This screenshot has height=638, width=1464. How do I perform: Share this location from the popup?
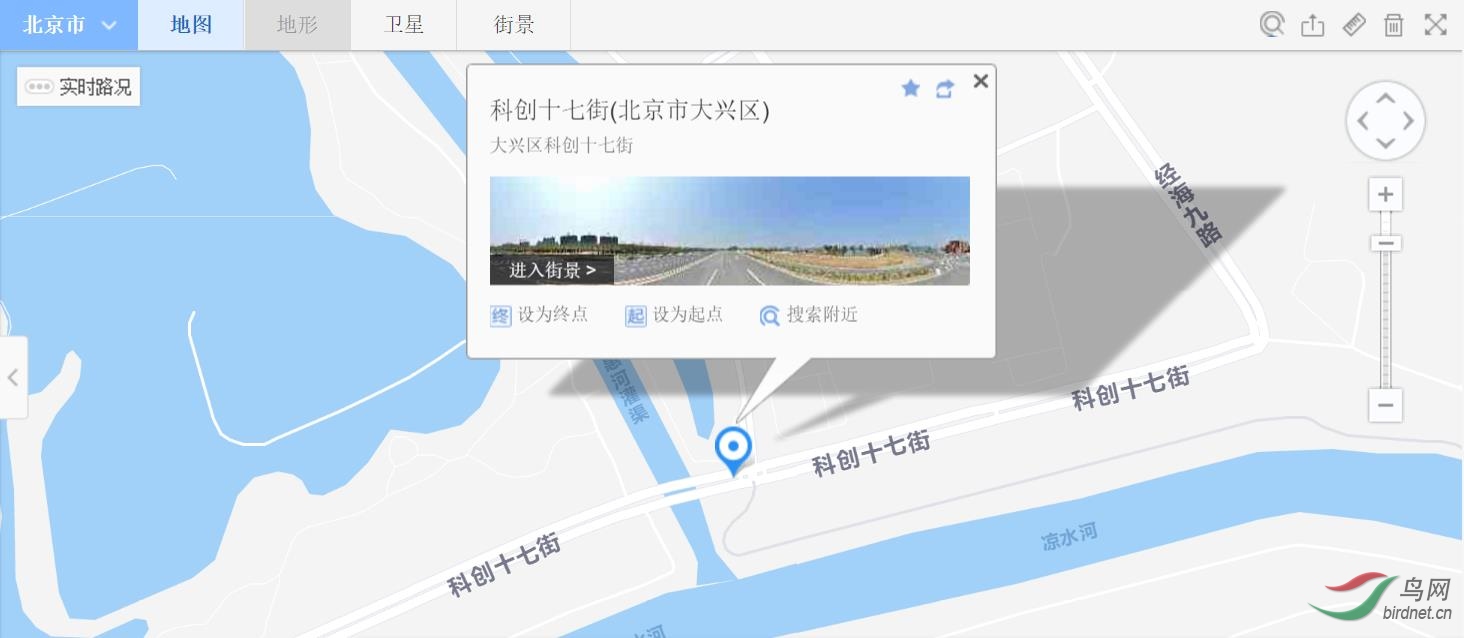[x=944, y=89]
